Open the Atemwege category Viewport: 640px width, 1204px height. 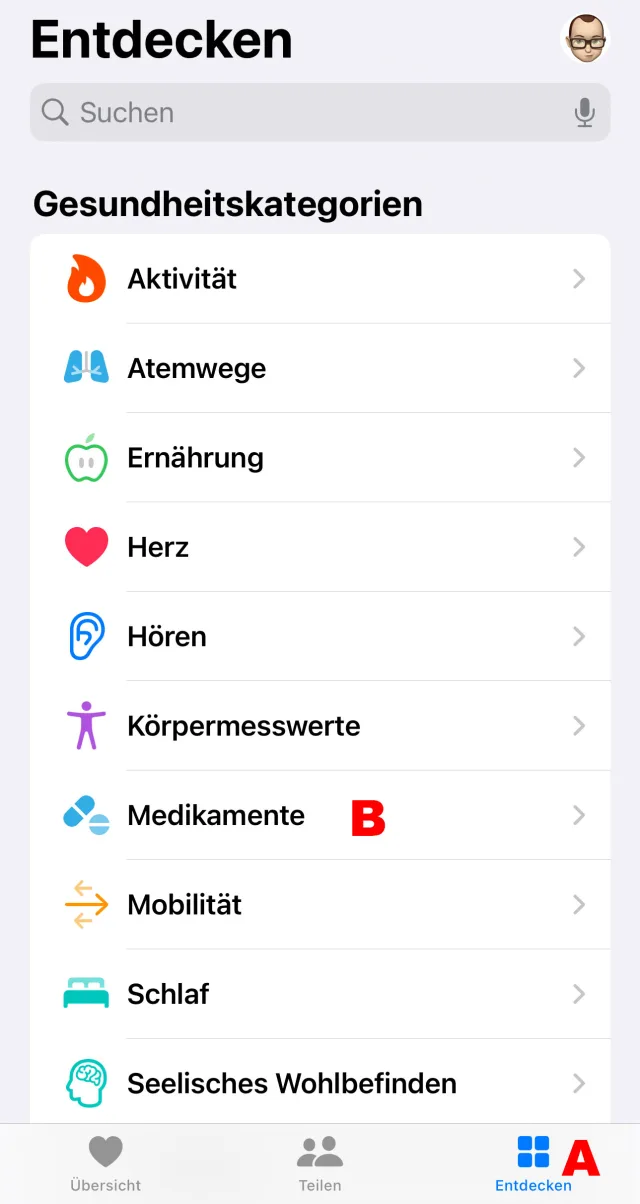[320, 368]
